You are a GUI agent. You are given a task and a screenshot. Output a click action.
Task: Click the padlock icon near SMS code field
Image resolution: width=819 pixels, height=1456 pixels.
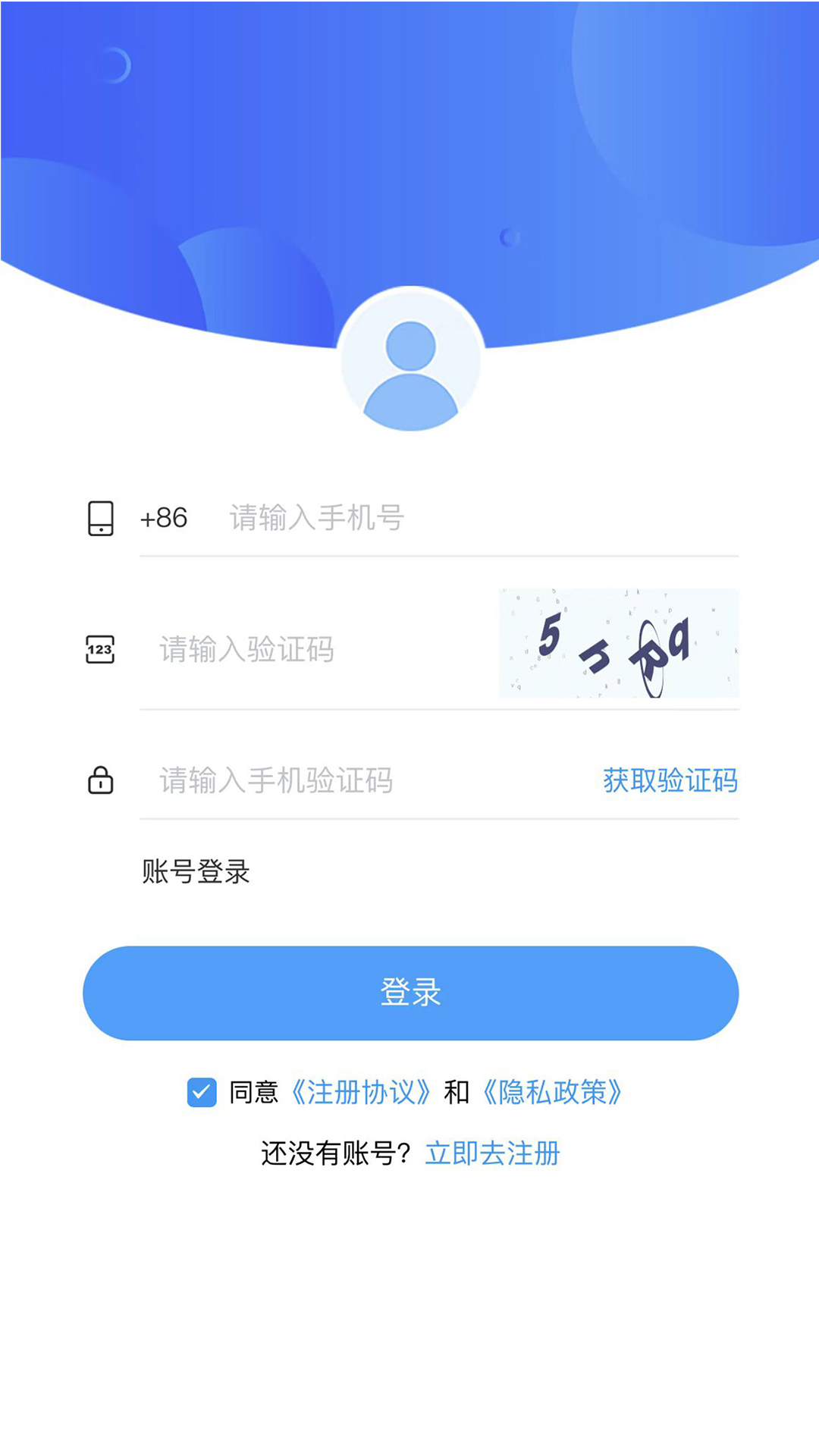101,780
